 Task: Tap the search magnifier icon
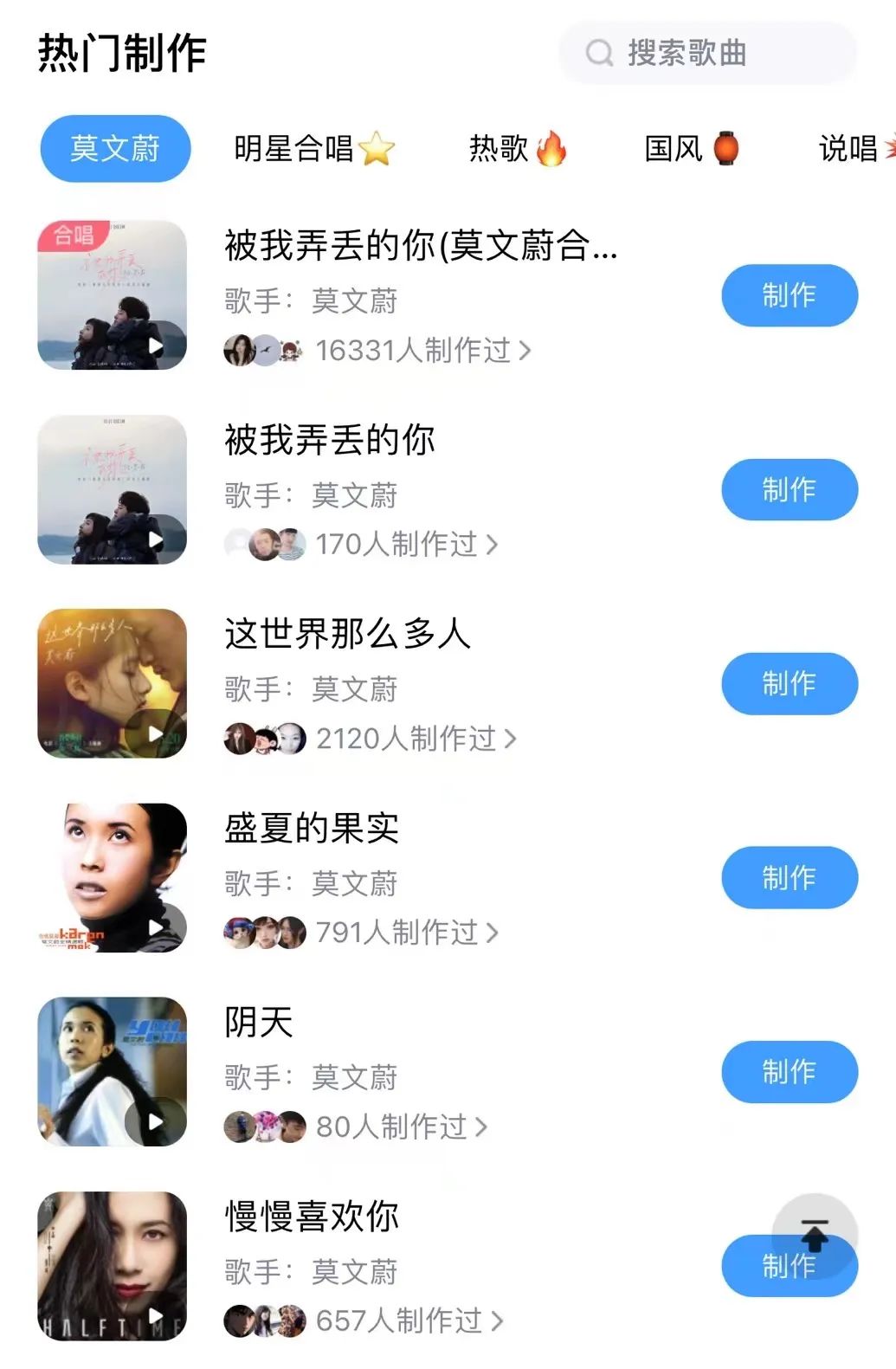(x=599, y=55)
